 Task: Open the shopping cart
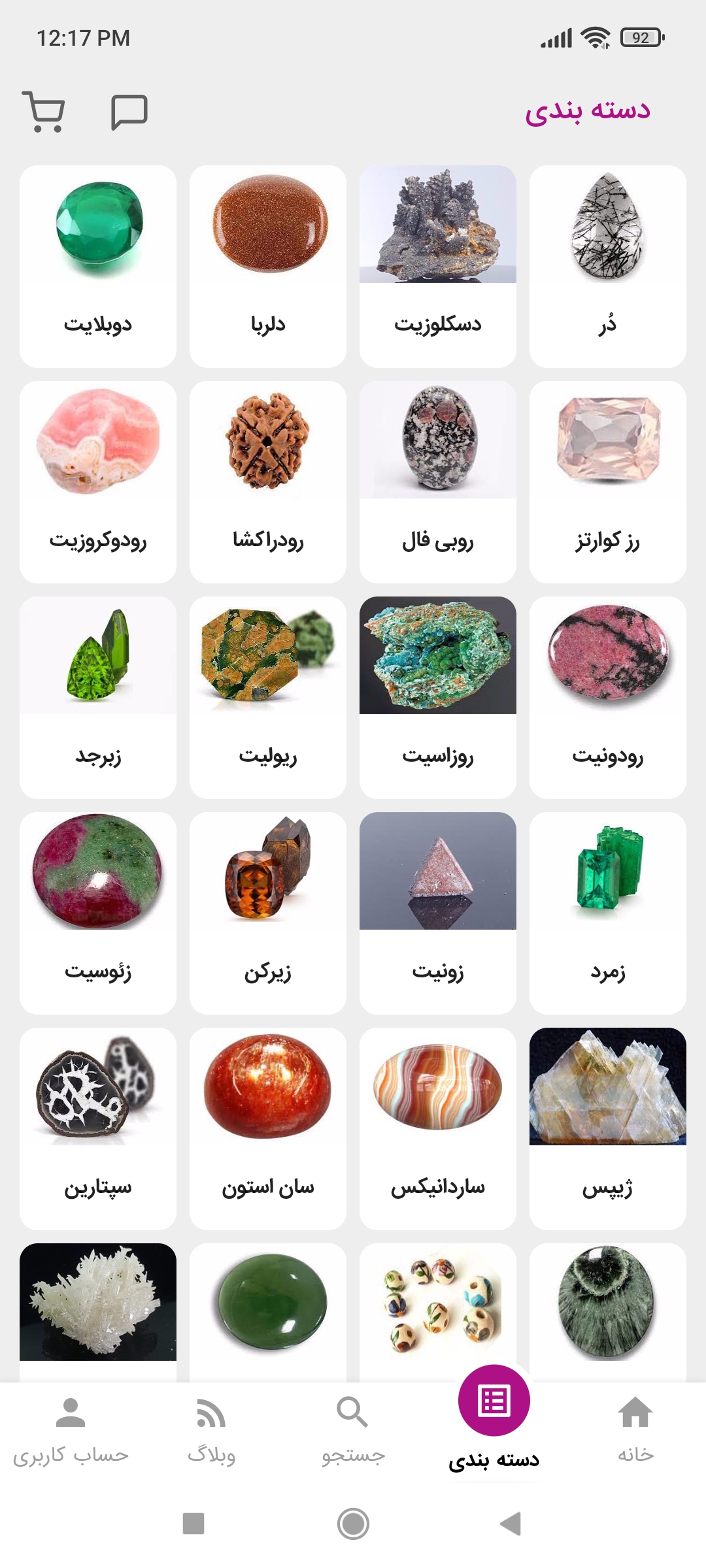point(44,112)
